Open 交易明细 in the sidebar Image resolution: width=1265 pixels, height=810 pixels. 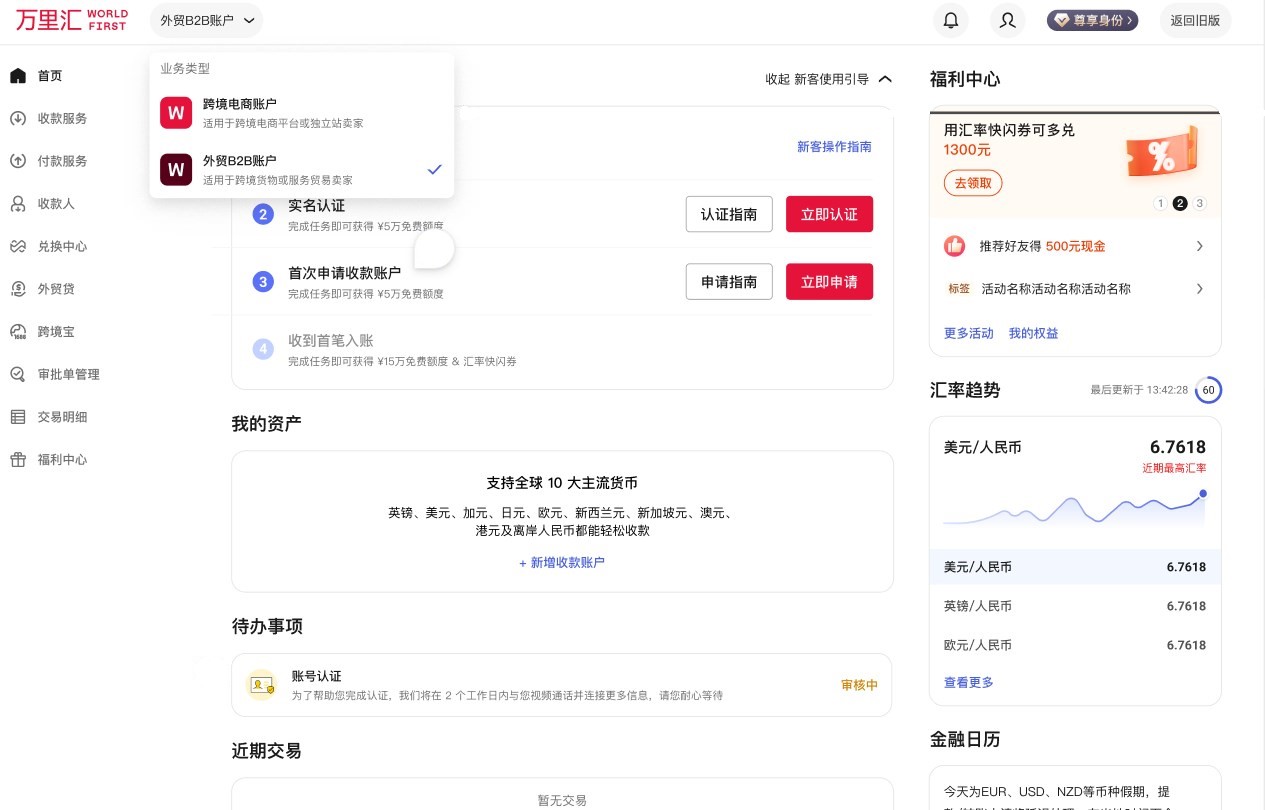click(62, 417)
